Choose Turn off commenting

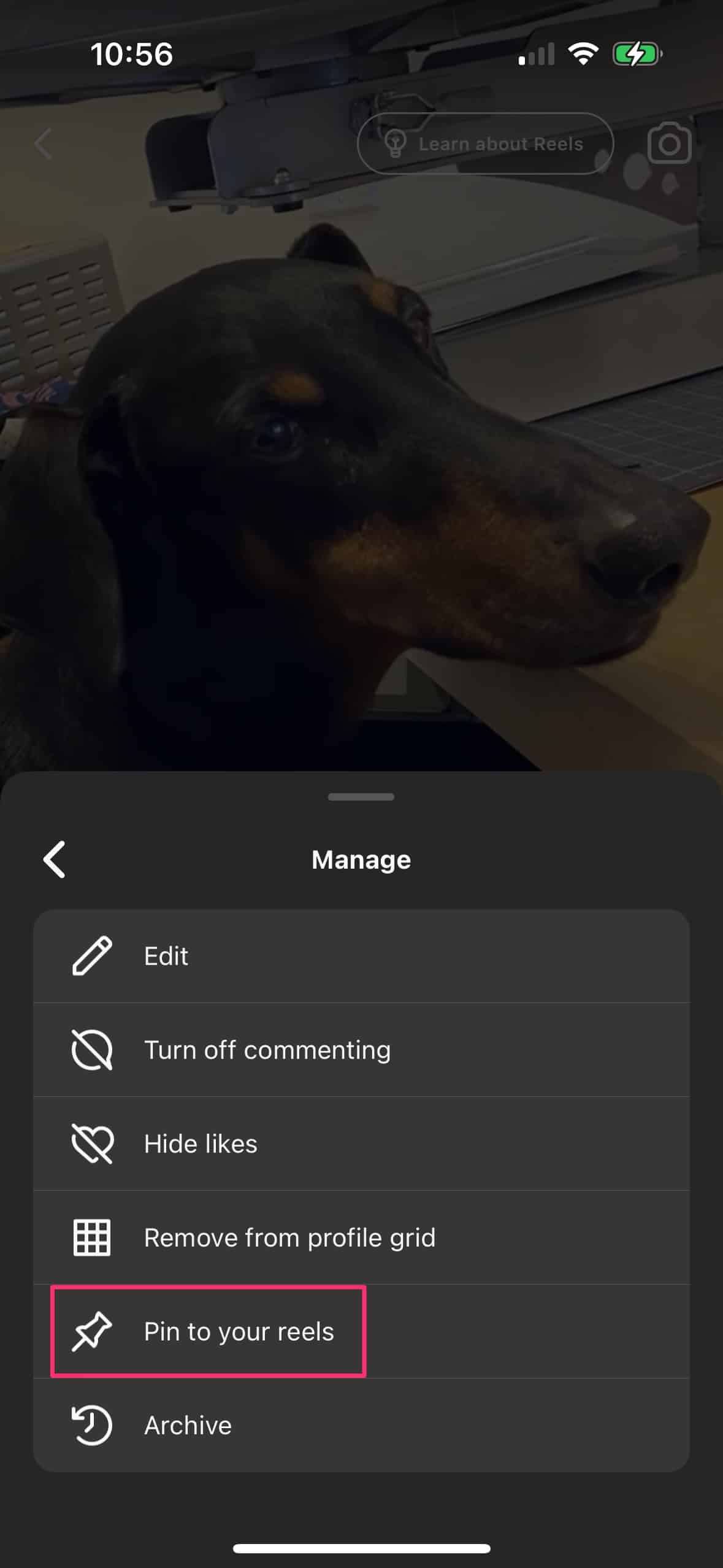[361, 1050]
